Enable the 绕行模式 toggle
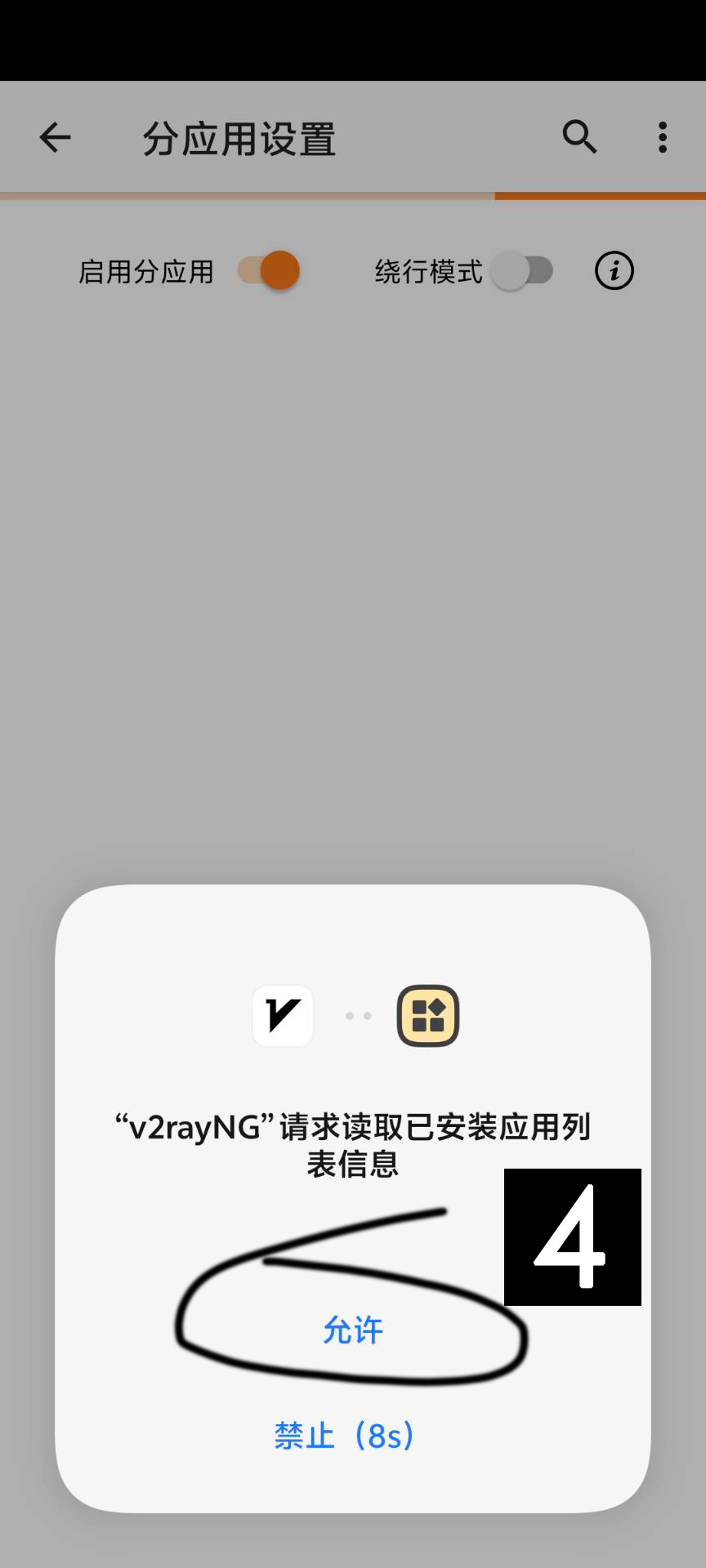Screen dimensions: 706x1568 tap(523, 271)
